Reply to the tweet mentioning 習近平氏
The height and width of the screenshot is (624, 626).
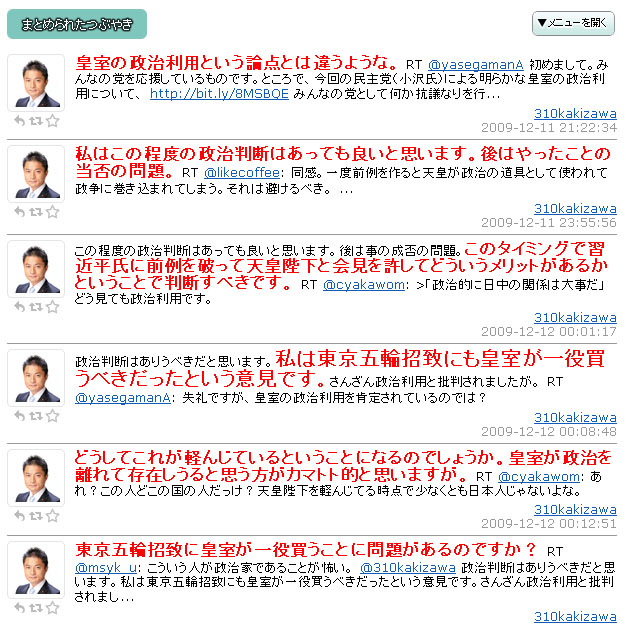(20, 307)
